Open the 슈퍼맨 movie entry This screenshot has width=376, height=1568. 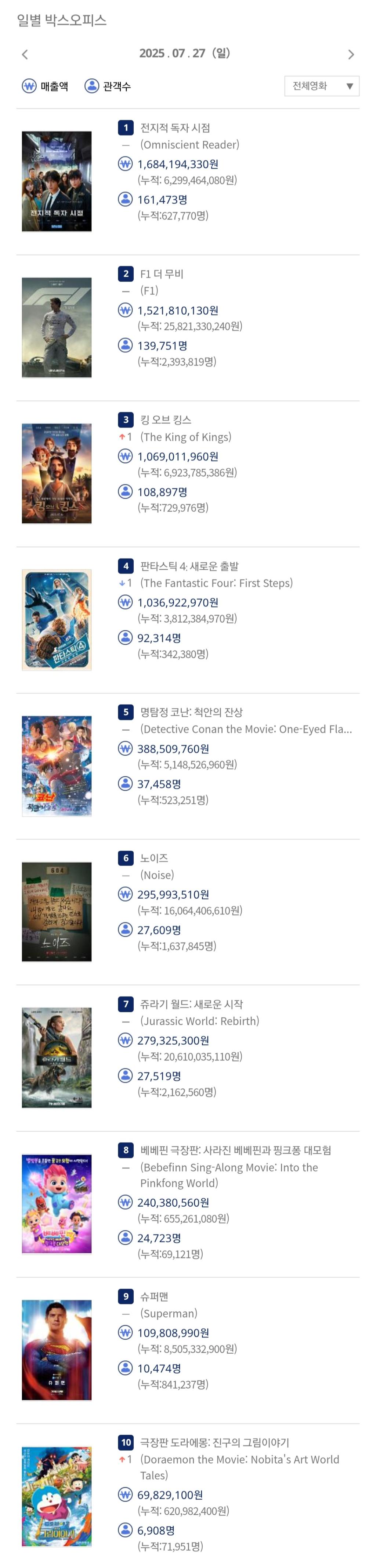pos(154,1296)
